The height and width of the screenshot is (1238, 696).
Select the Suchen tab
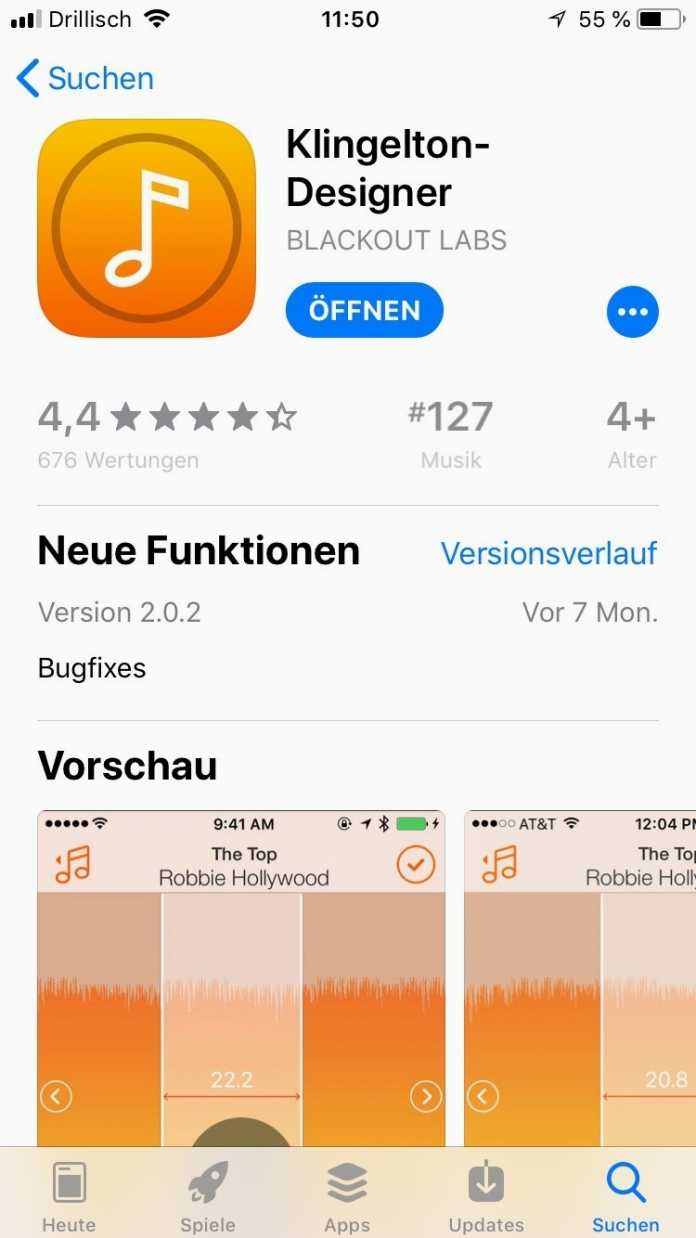(x=625, y=1197)
